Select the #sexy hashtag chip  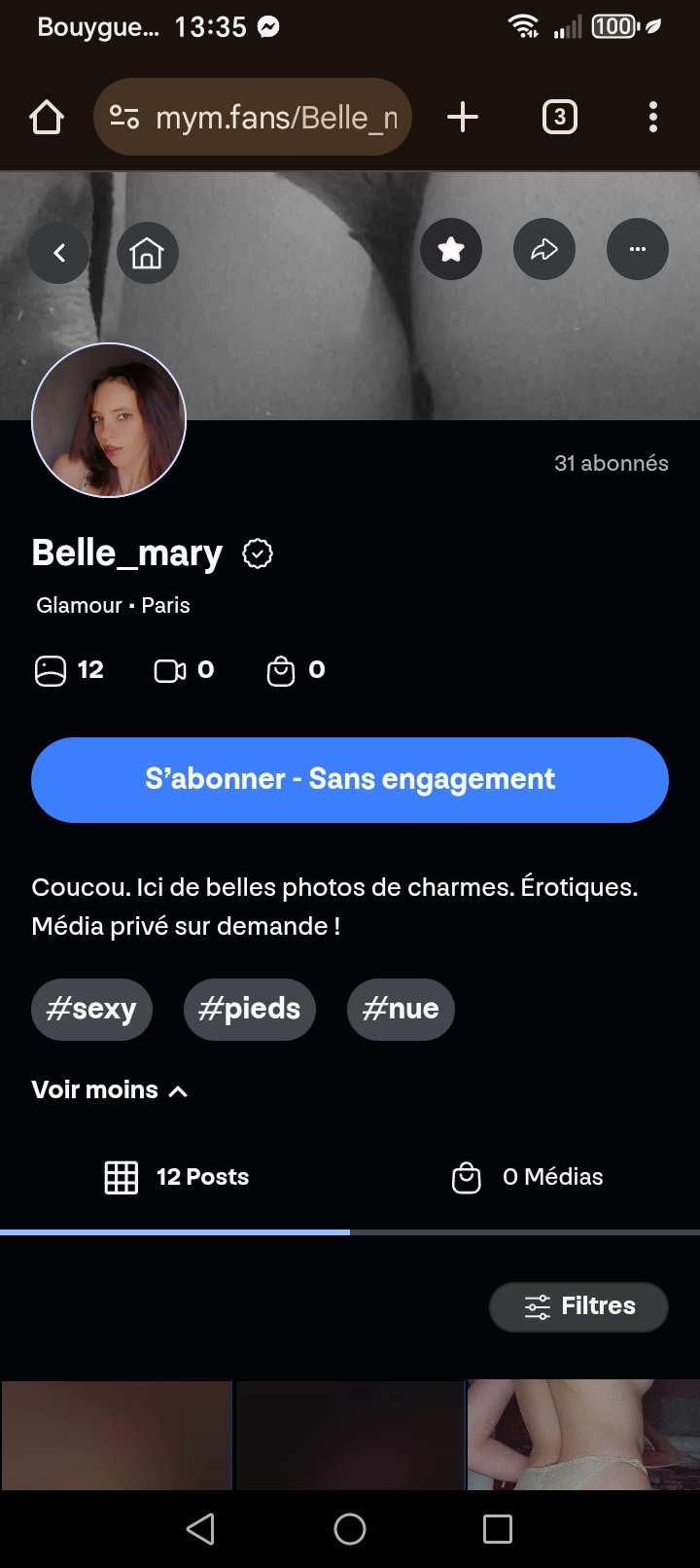91,1009
